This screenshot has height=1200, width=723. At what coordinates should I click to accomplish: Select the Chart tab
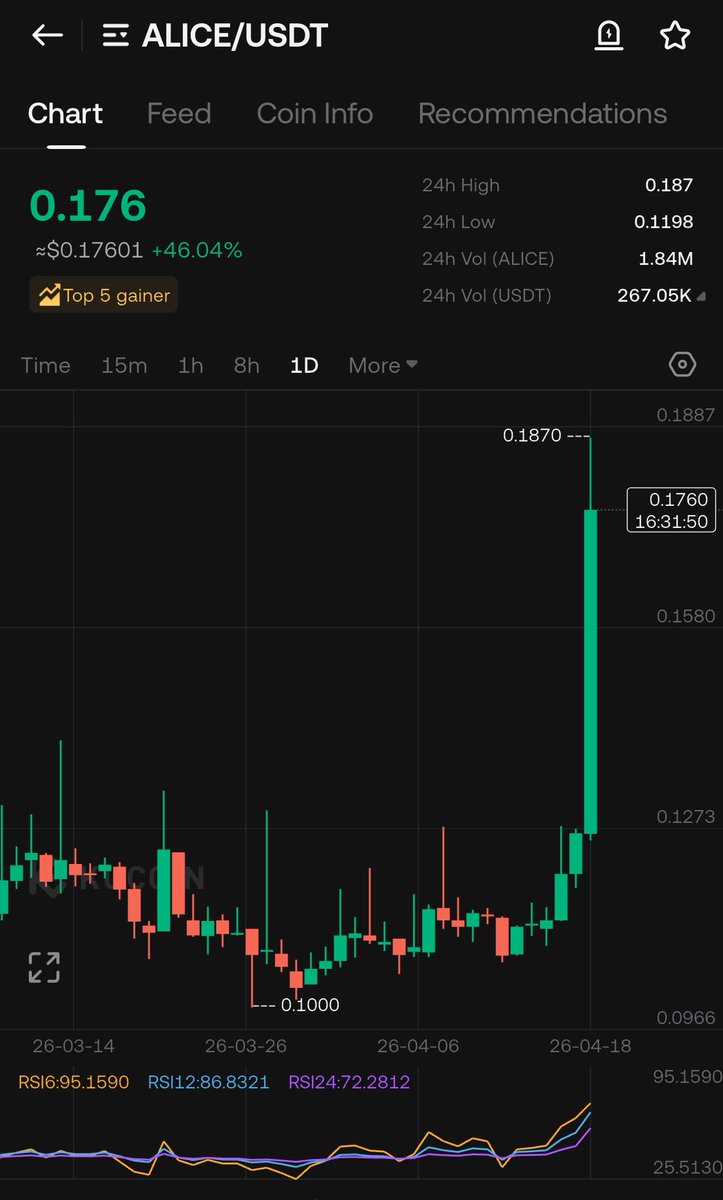[x=65, y=114]
